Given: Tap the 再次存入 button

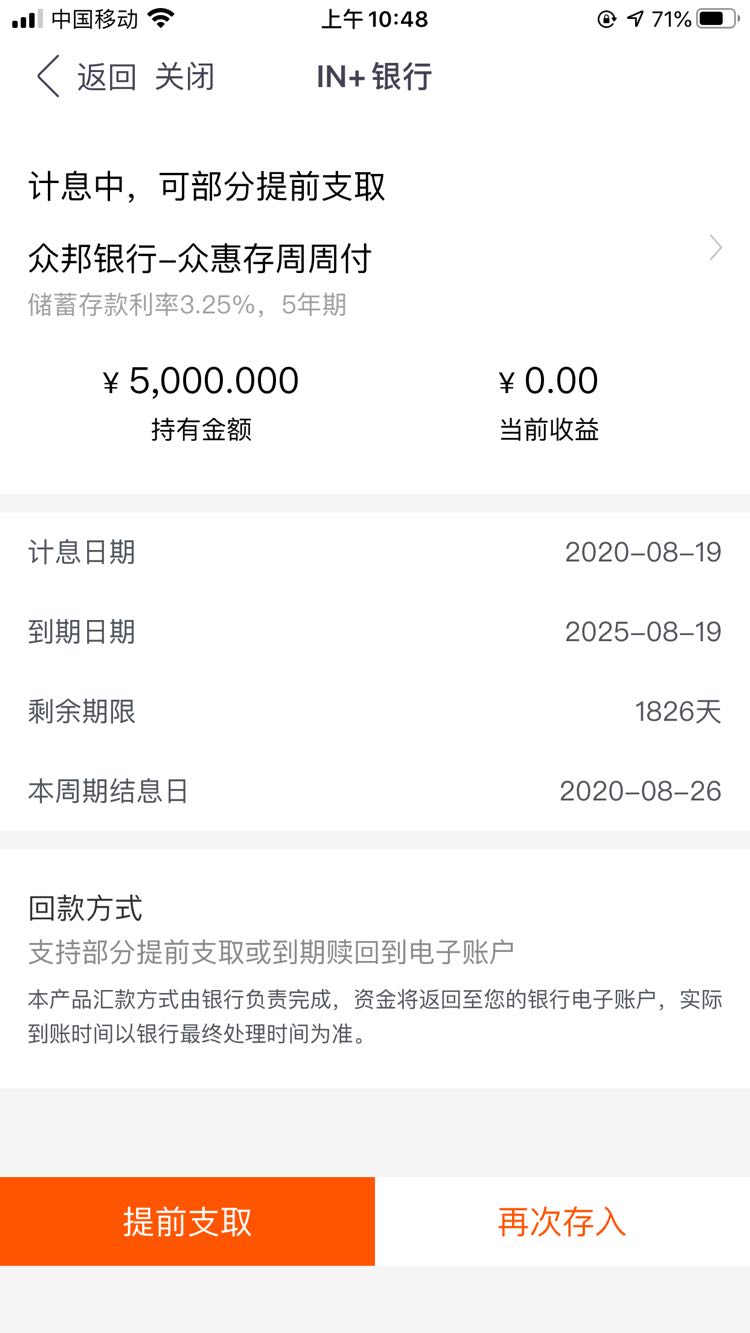Looking at the screenshot, I should click(562, 1221).
